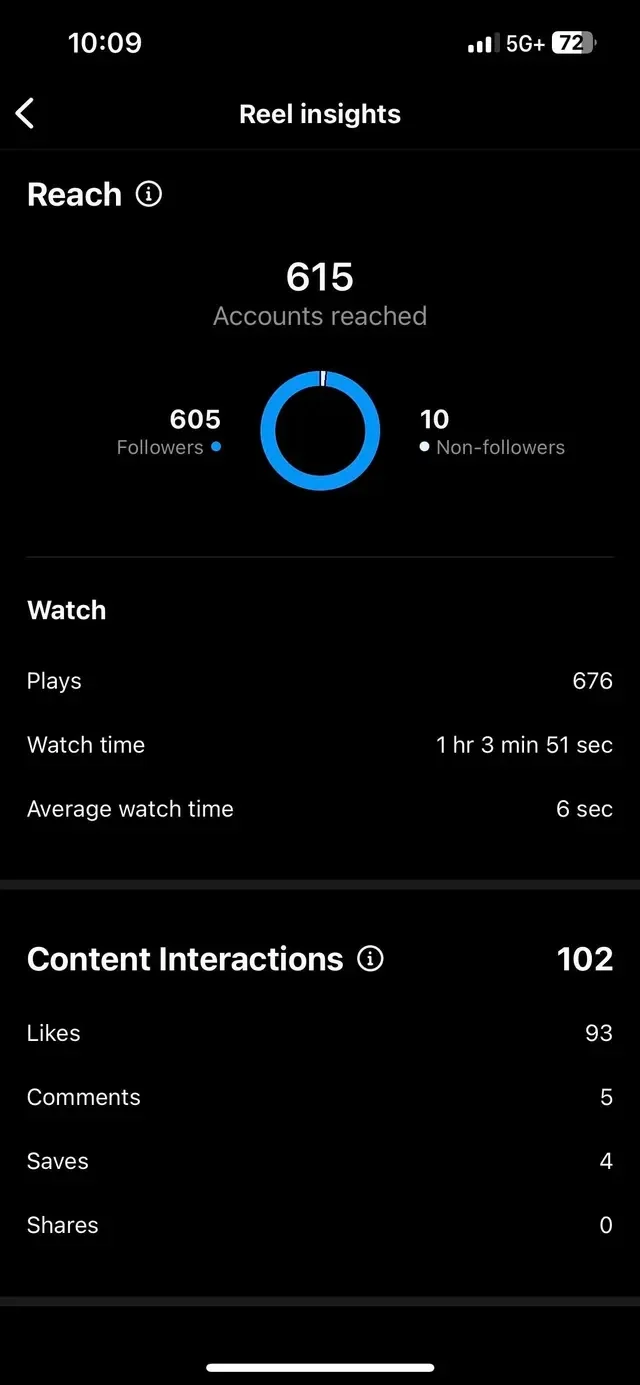The image size is (640, 1385).
Task: Open the info icon beside Reach
Action: point(149,194)
